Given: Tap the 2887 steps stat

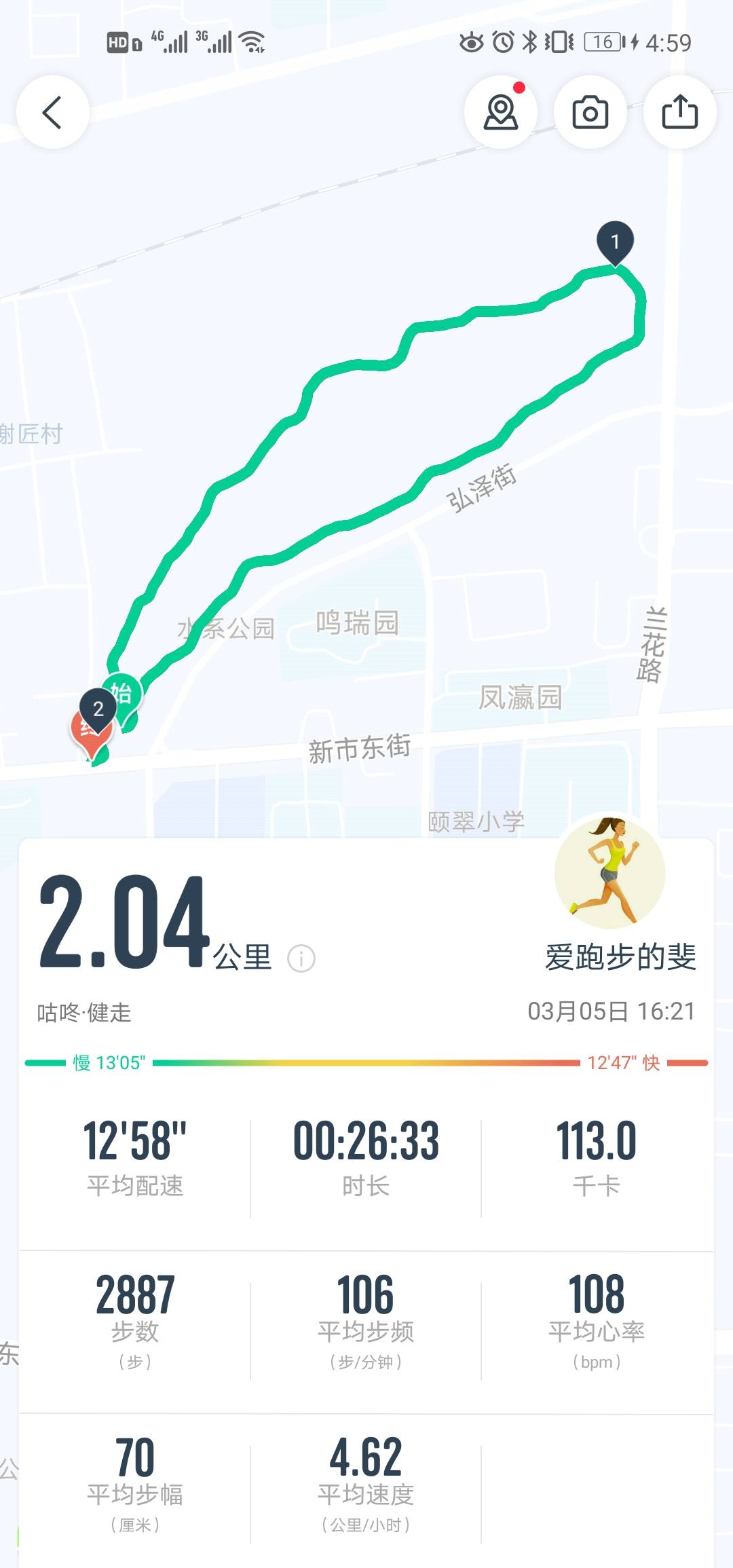Looking at the screenshot, I should pyautogui.click(x=136, y=1293).
